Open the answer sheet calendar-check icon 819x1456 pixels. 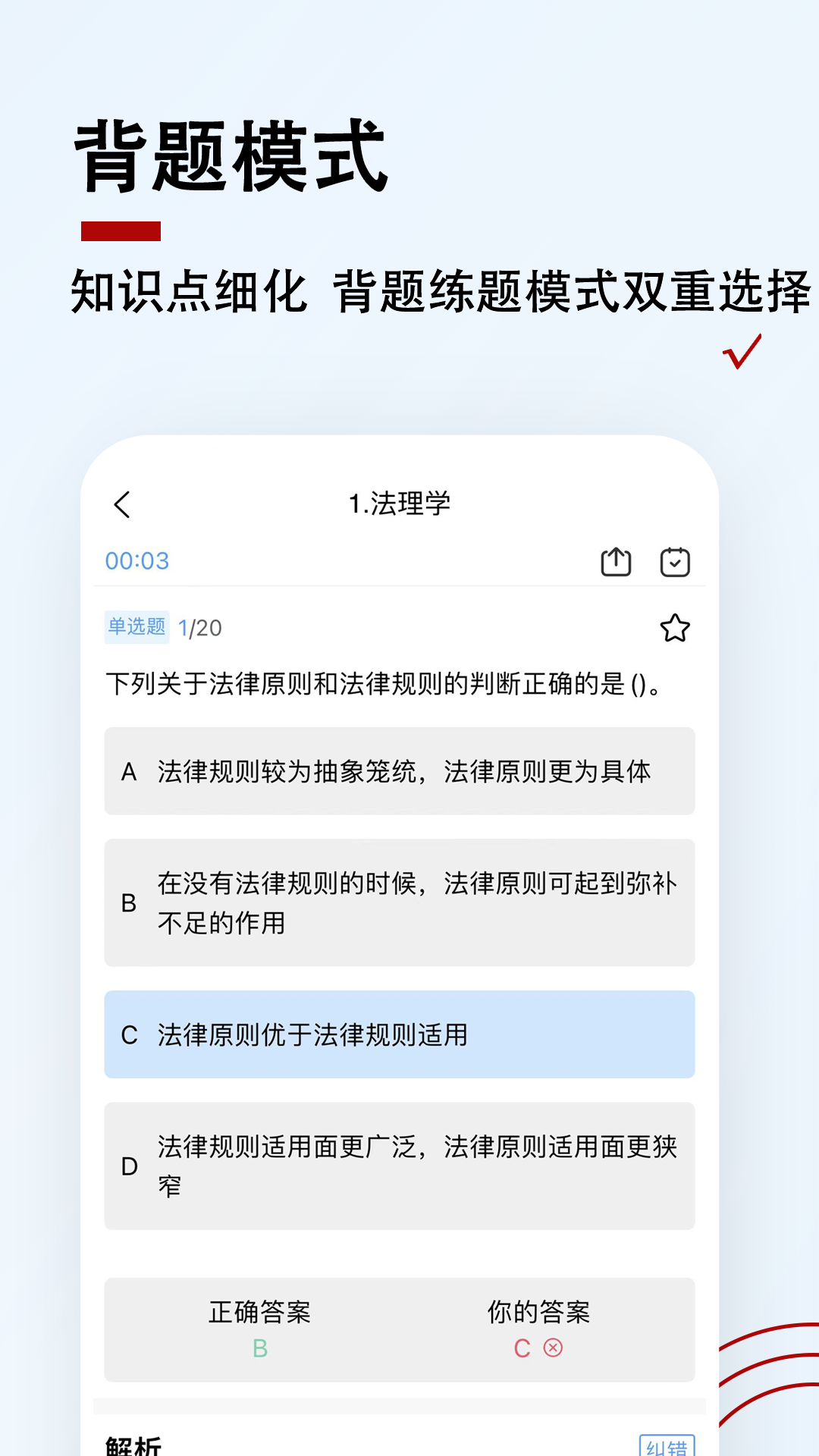coord(676,562)
